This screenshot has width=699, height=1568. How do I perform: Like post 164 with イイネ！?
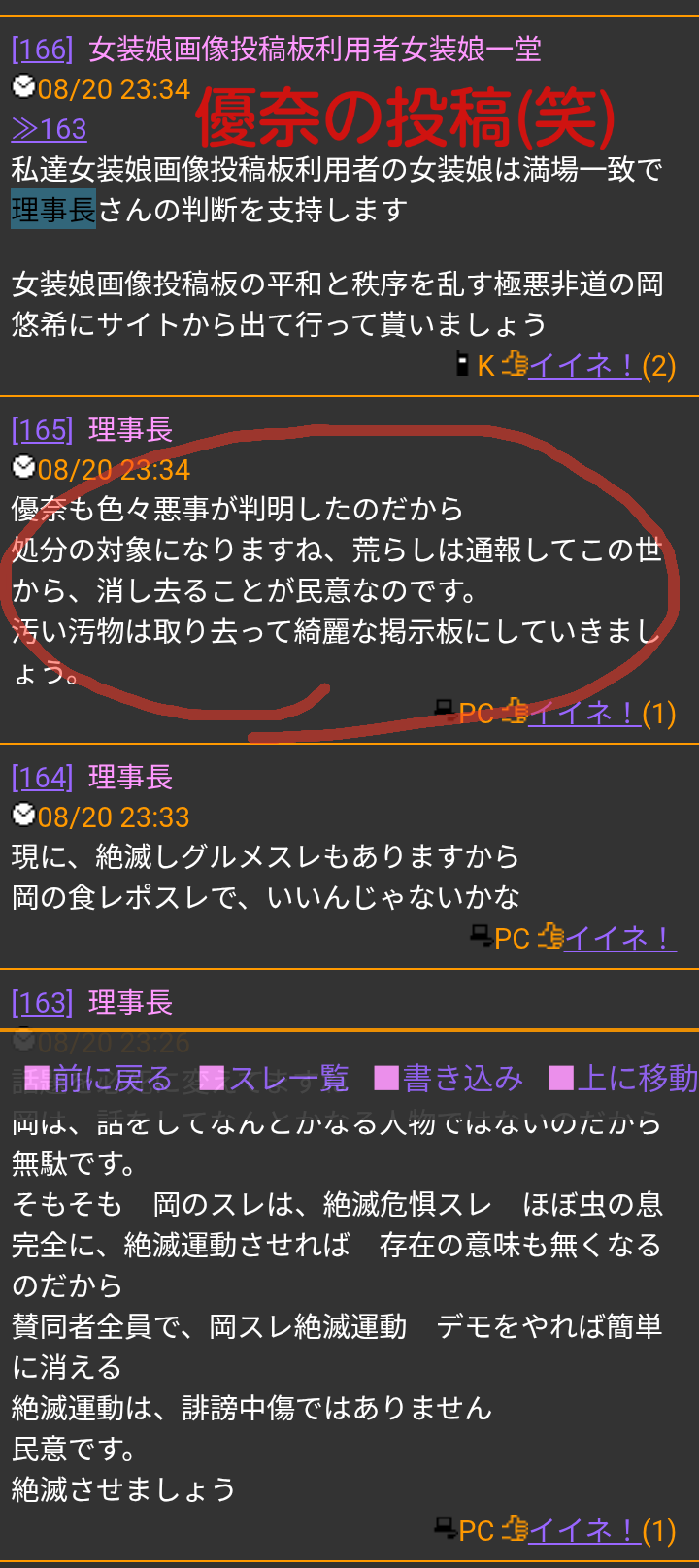620,938
